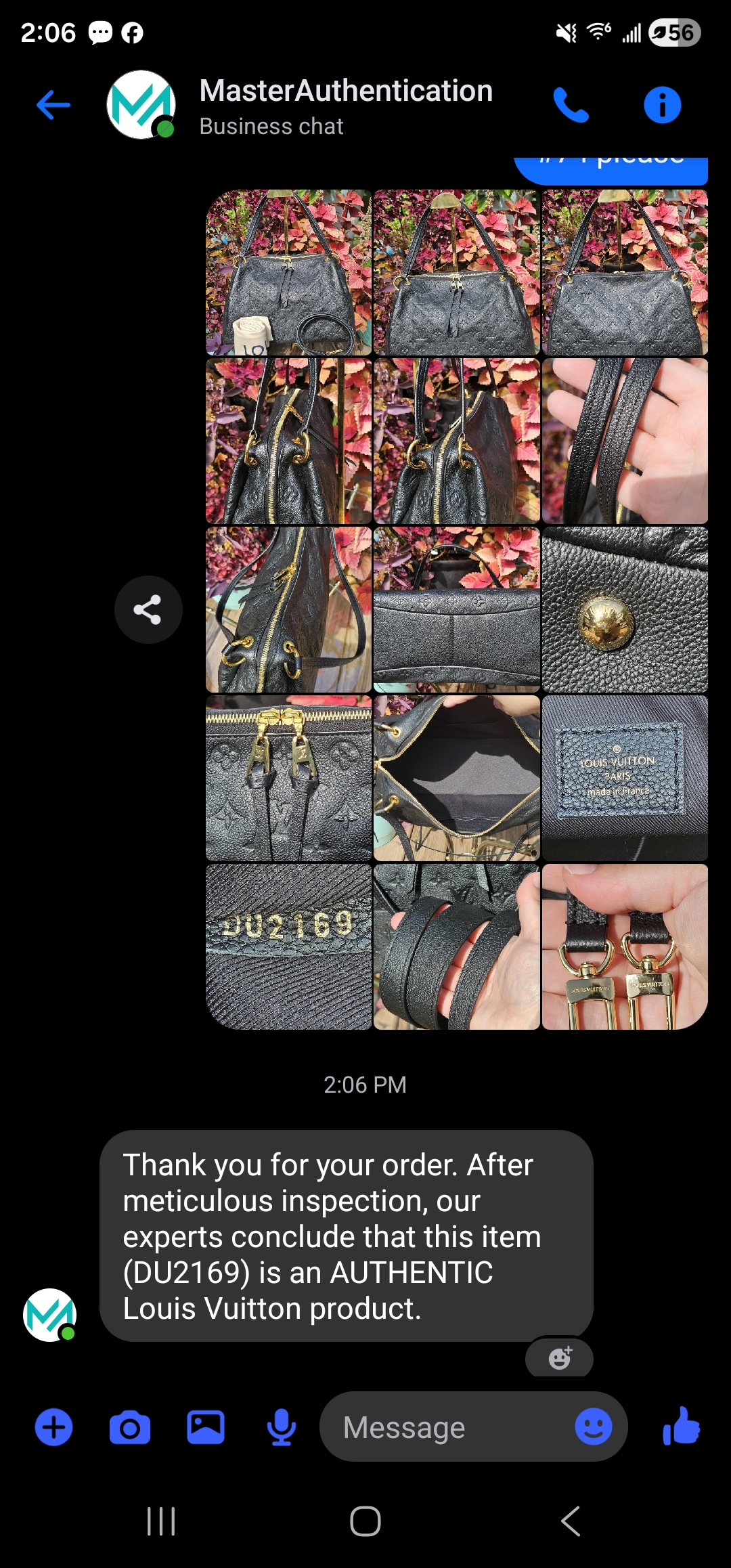Image resolution: width=731 pixels, height=1568 pixels.
Task: Open the emoji picker in message box
Action: click(593, 1427)
